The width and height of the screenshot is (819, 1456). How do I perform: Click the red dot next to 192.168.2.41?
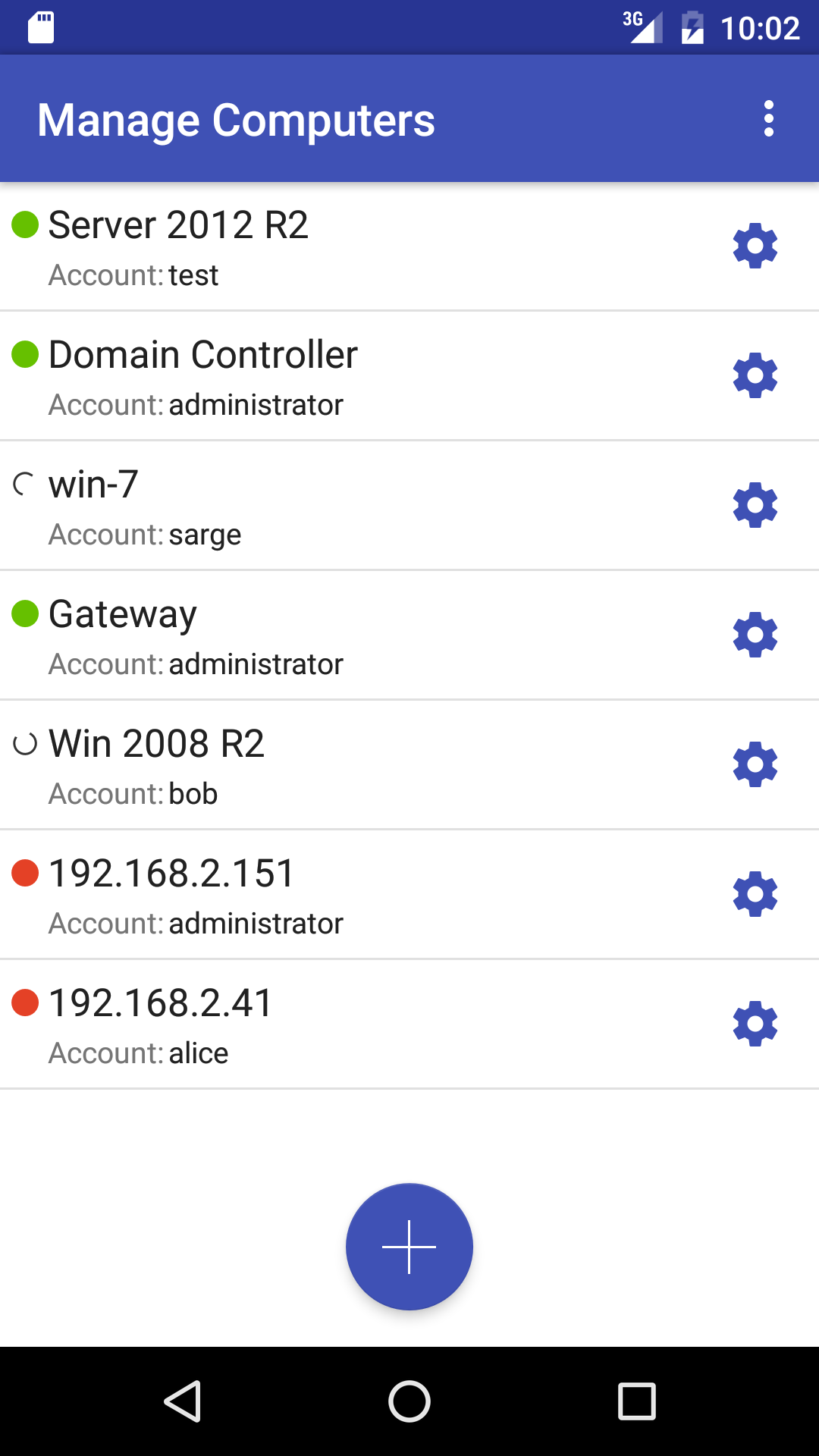24,1003
